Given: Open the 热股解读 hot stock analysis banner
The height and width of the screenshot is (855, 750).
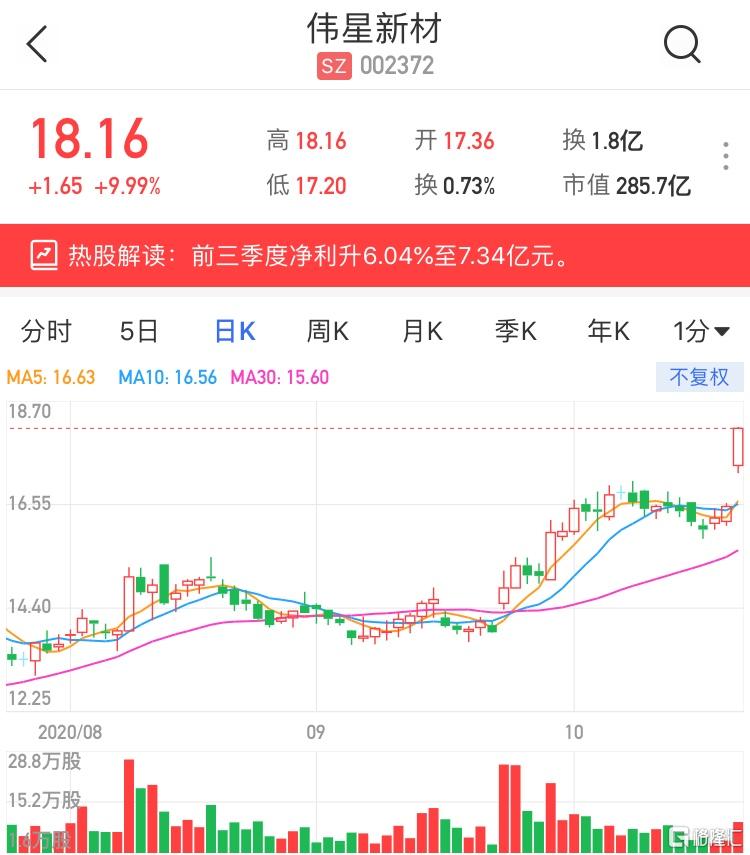Looking at the screenshot, I should coord(374,256).
